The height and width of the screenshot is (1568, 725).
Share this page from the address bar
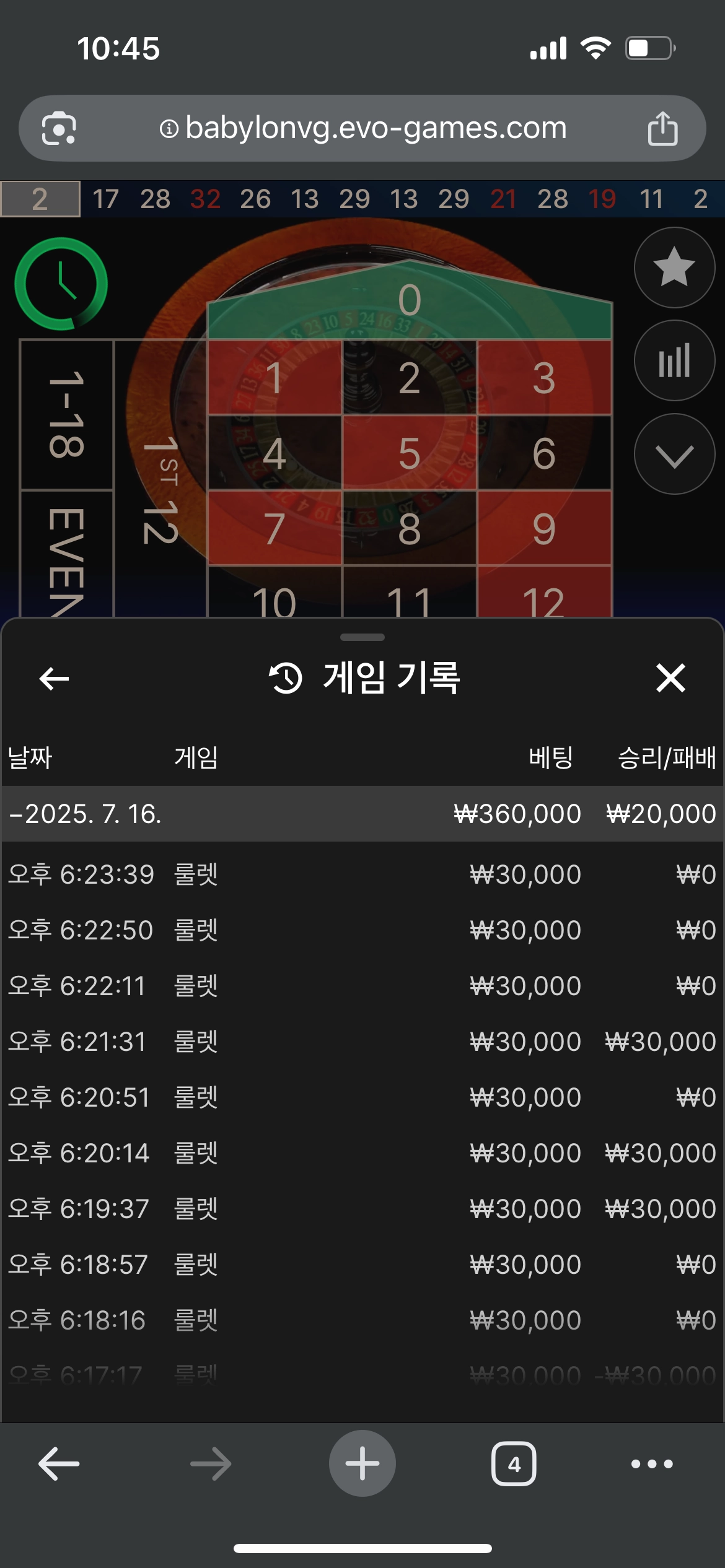[662, 128]
